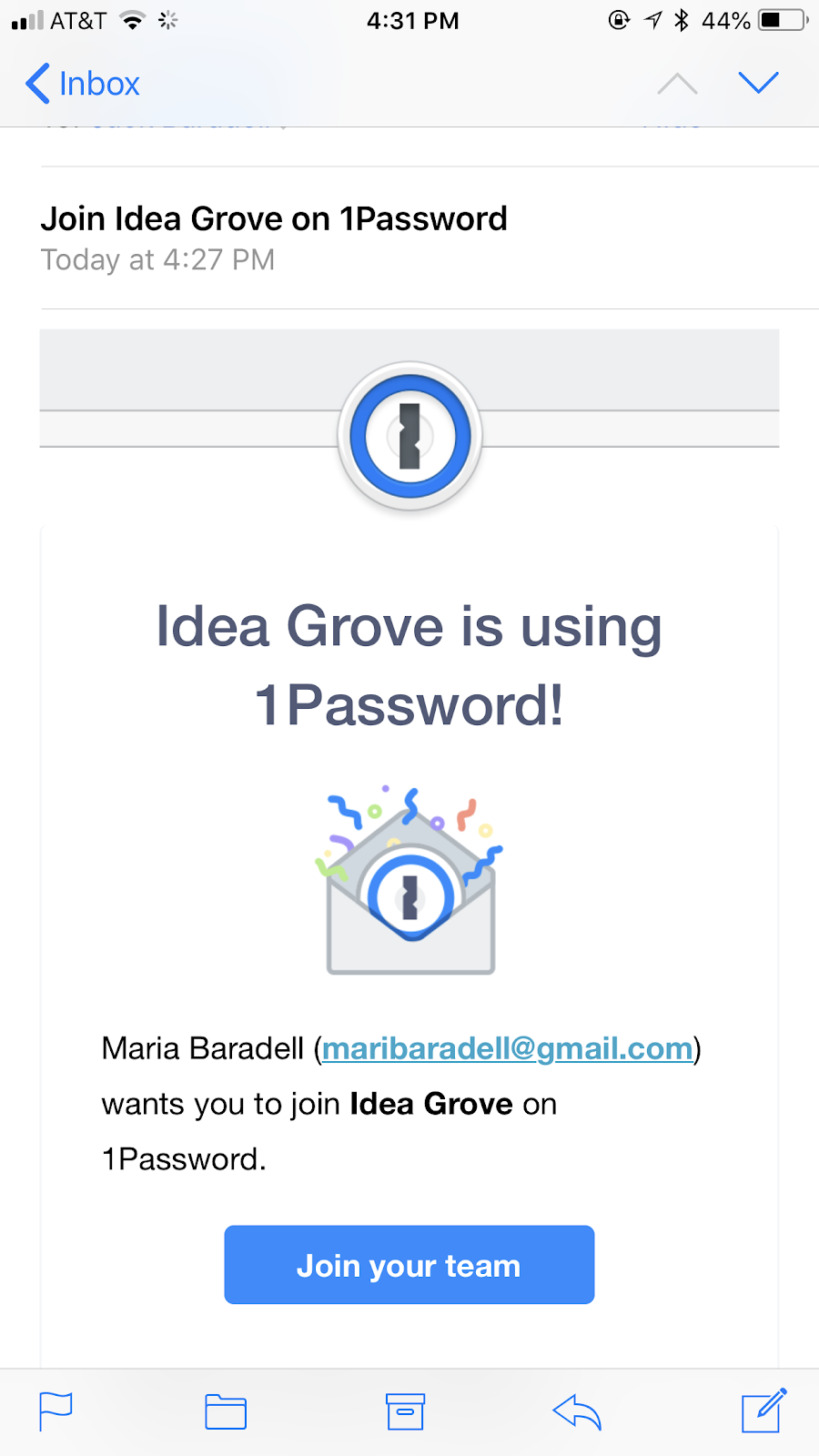Go to the previous message using up arrow

(677, 84)
